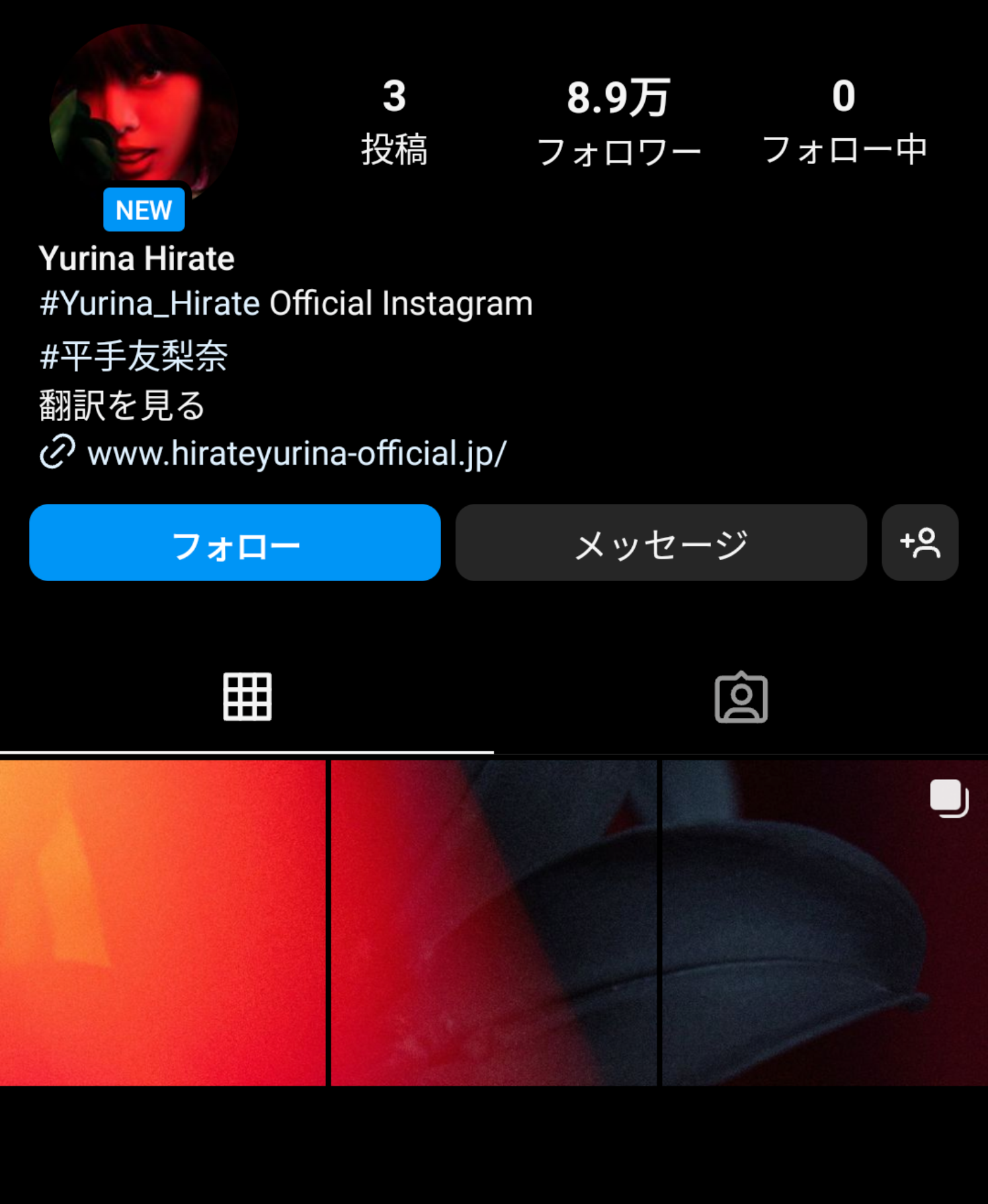
Task: Switch to the tagged photos tab
Action: click(x=741, y=697)
